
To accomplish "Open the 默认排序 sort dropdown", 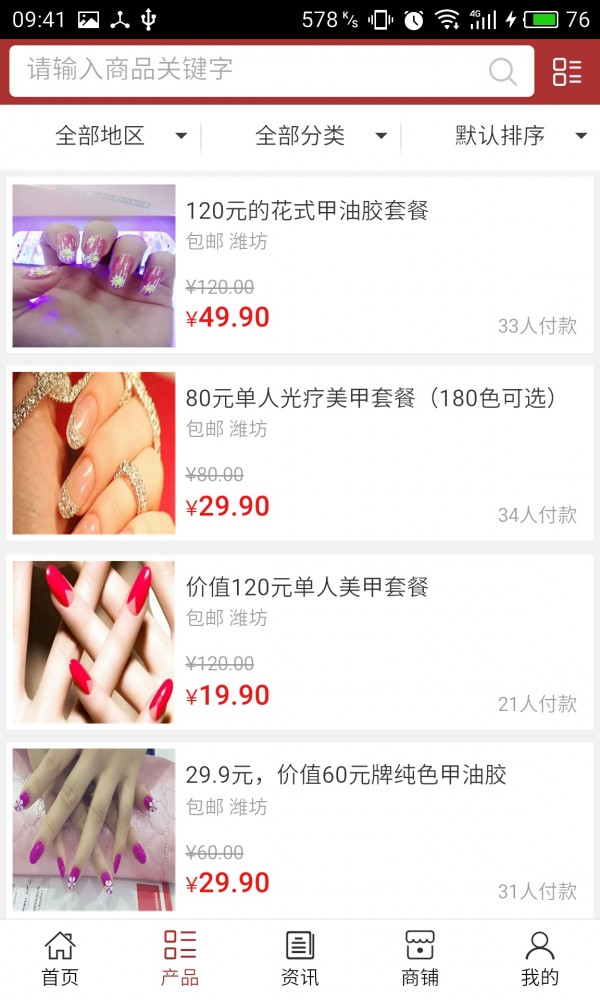I will pos(520,136).
